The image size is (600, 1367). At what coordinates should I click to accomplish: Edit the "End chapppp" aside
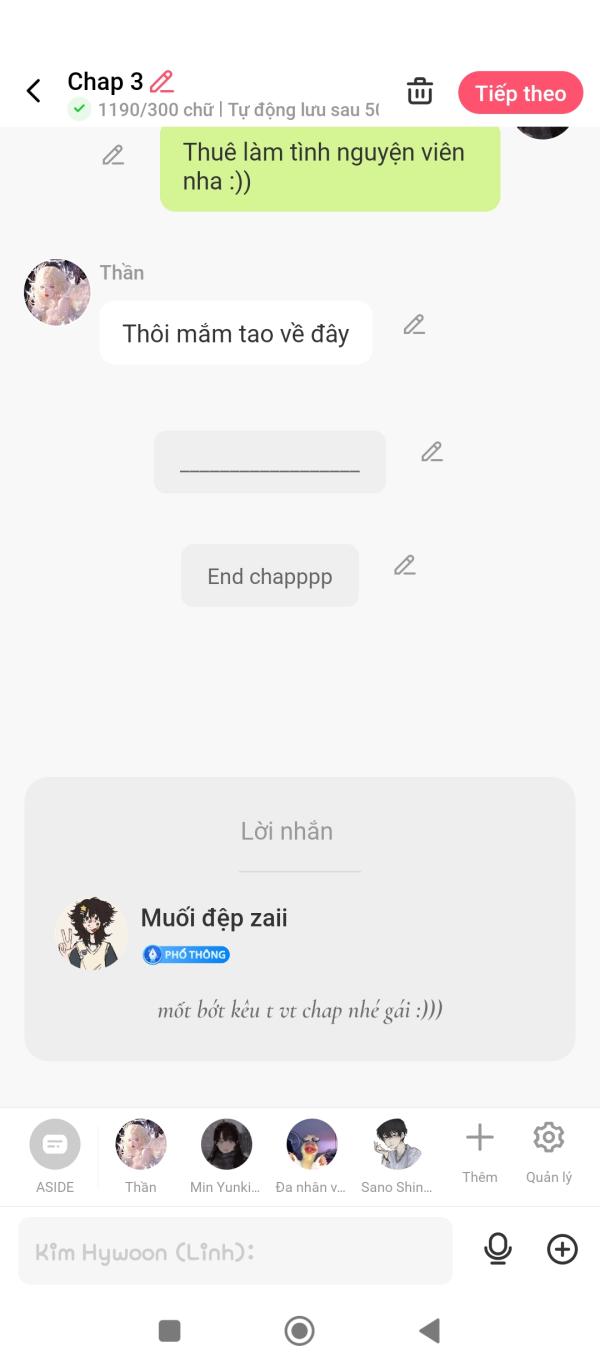coord(404,566)
